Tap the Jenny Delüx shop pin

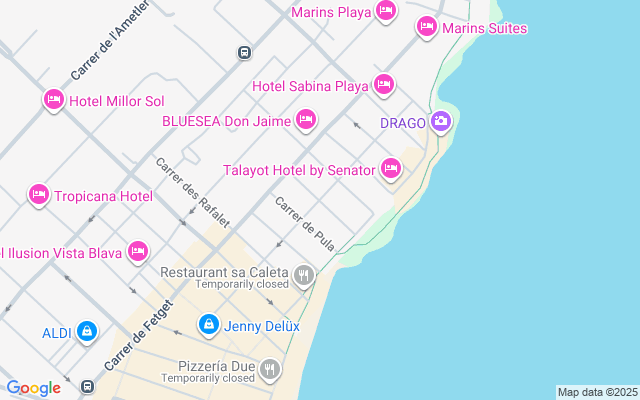coord(209,325)
